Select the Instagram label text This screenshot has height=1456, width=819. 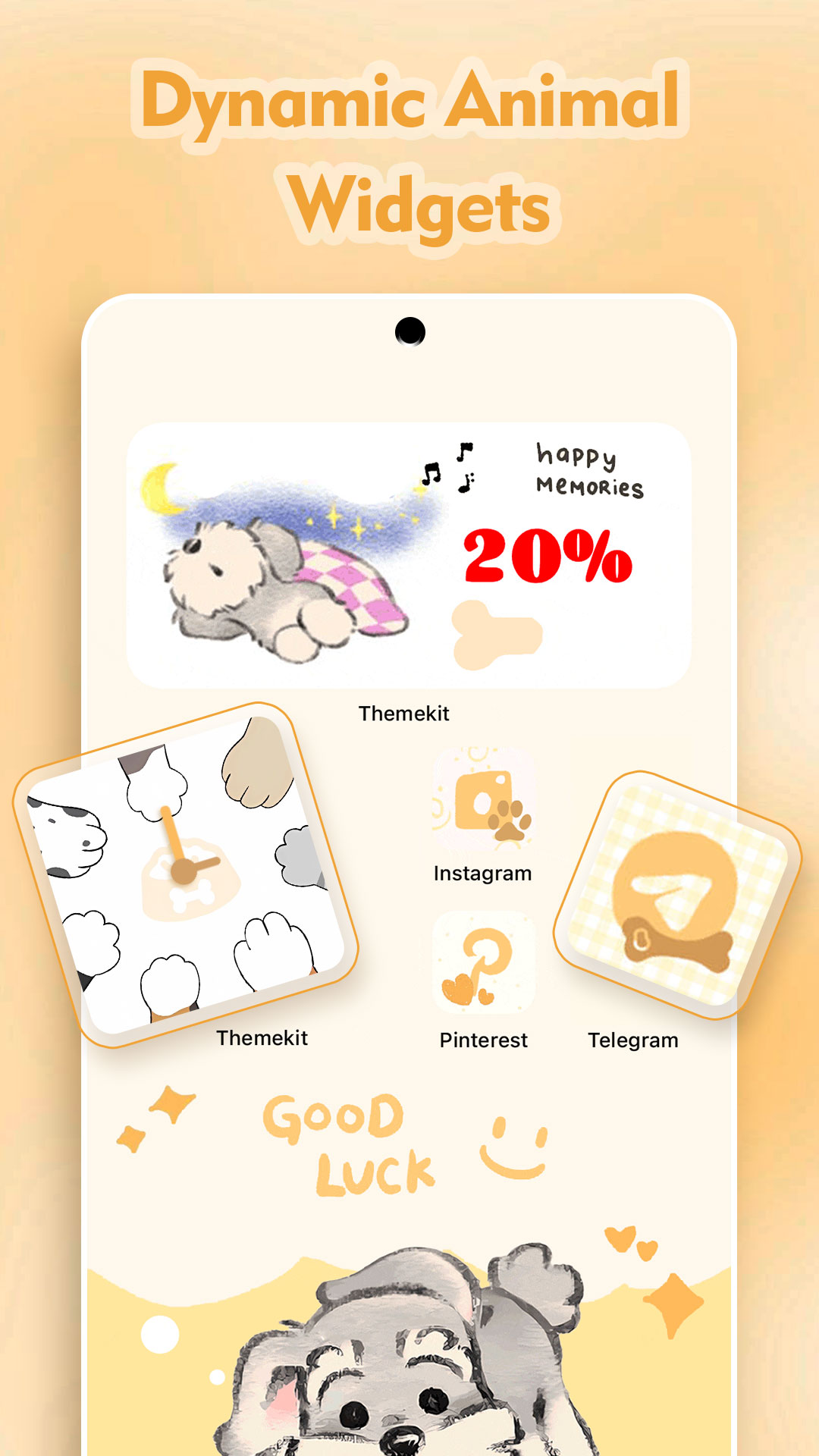(x=482, y=873)
